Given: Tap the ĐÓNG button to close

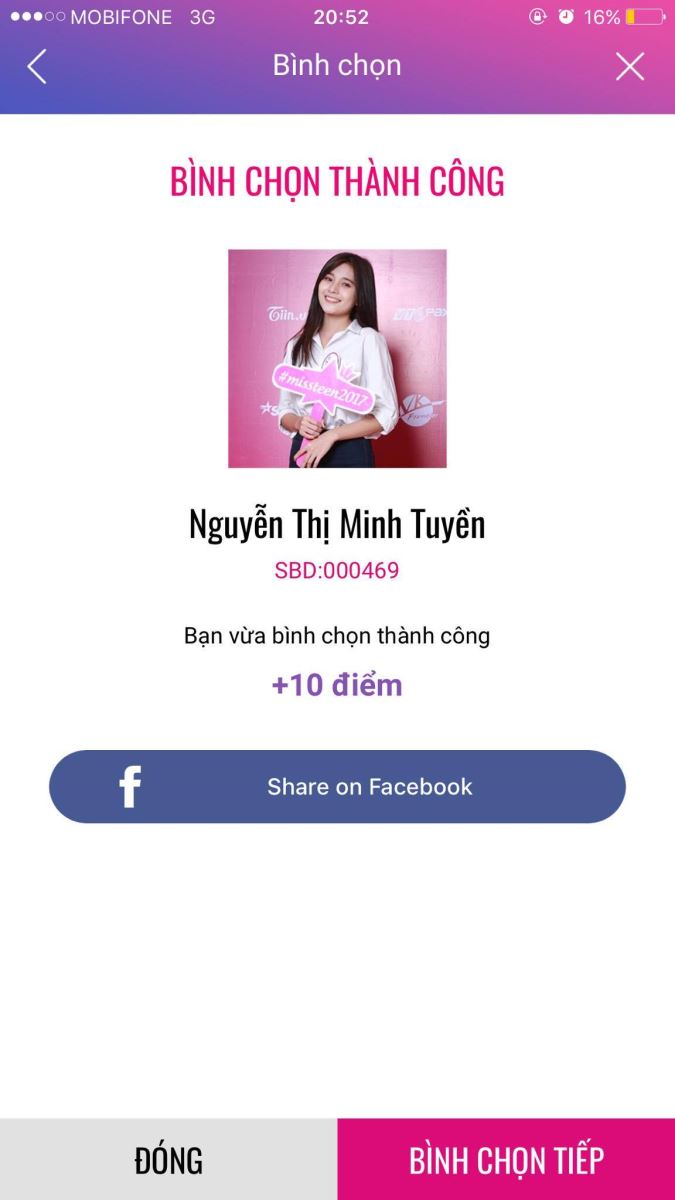Looking at the screenshot, I should coord(168,1160).
